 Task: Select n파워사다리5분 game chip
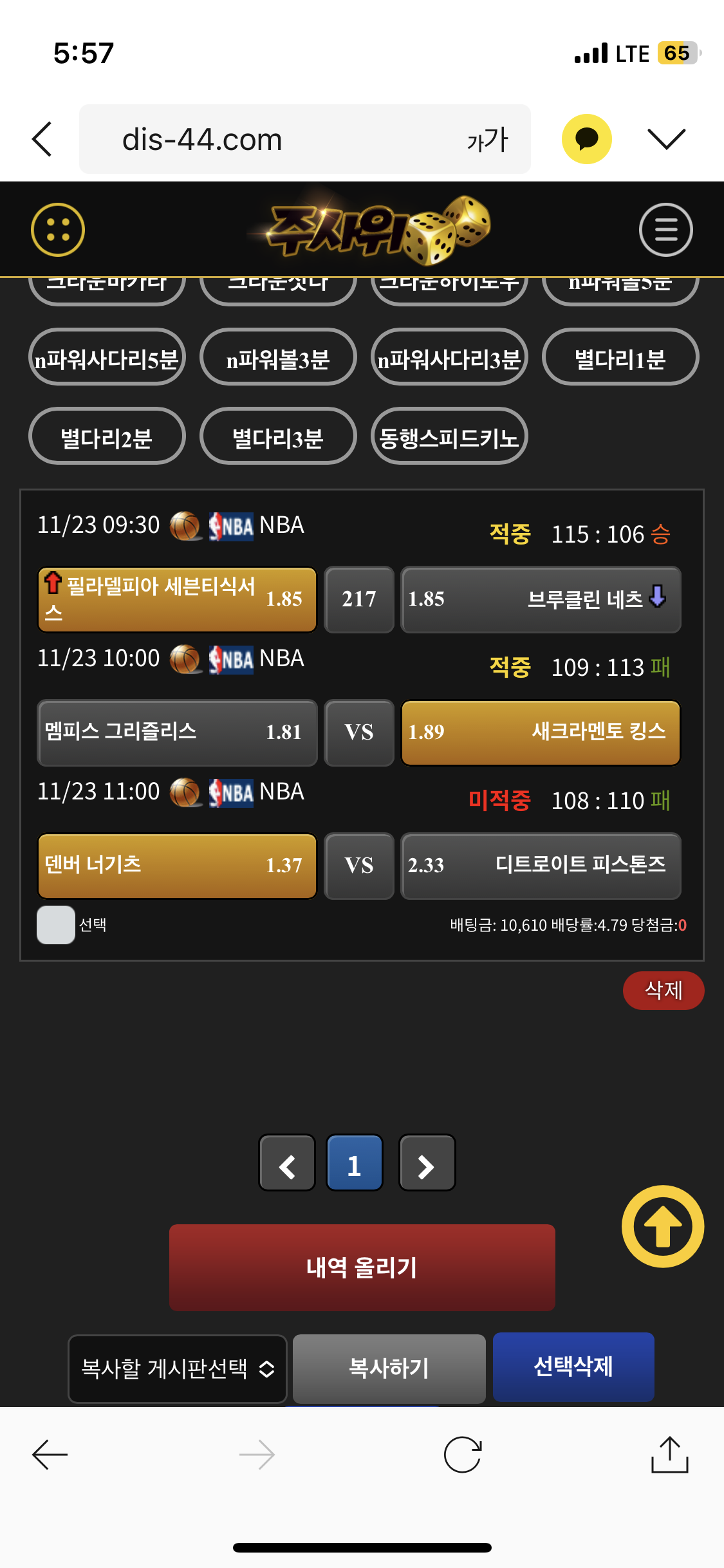click(x=107, y=357)
